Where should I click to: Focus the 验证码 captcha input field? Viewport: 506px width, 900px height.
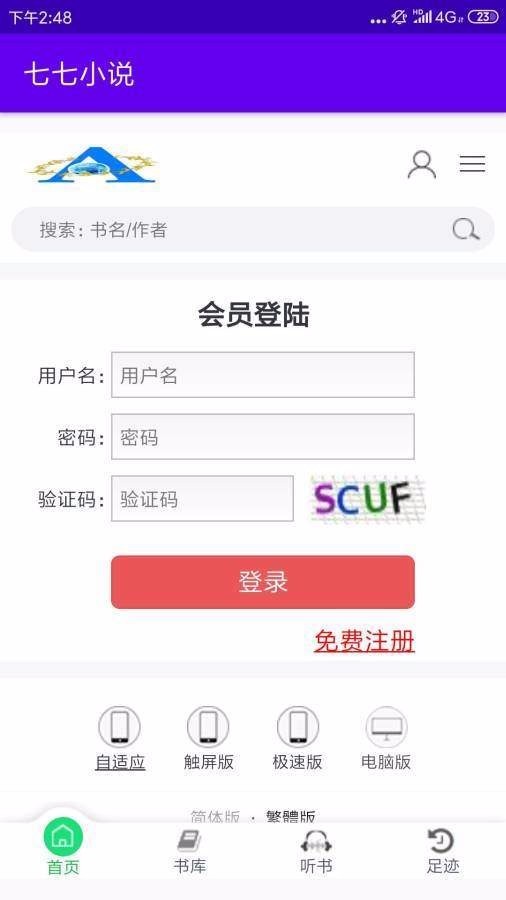click(203, 499)
